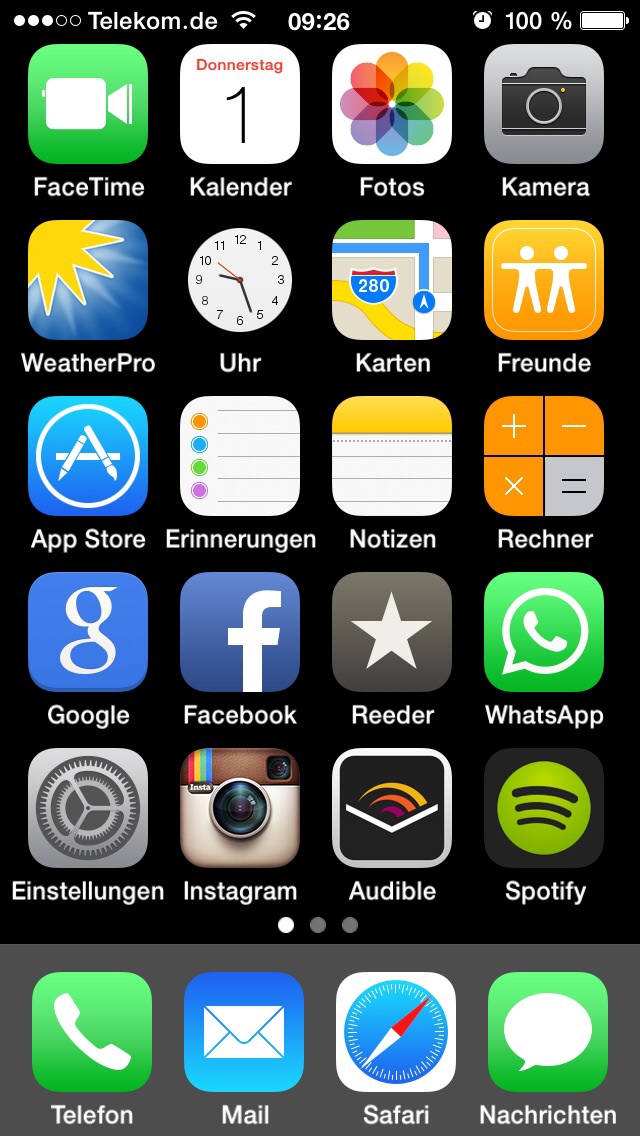
Task: Launch the Kalender app
Action: pos(240,104)
